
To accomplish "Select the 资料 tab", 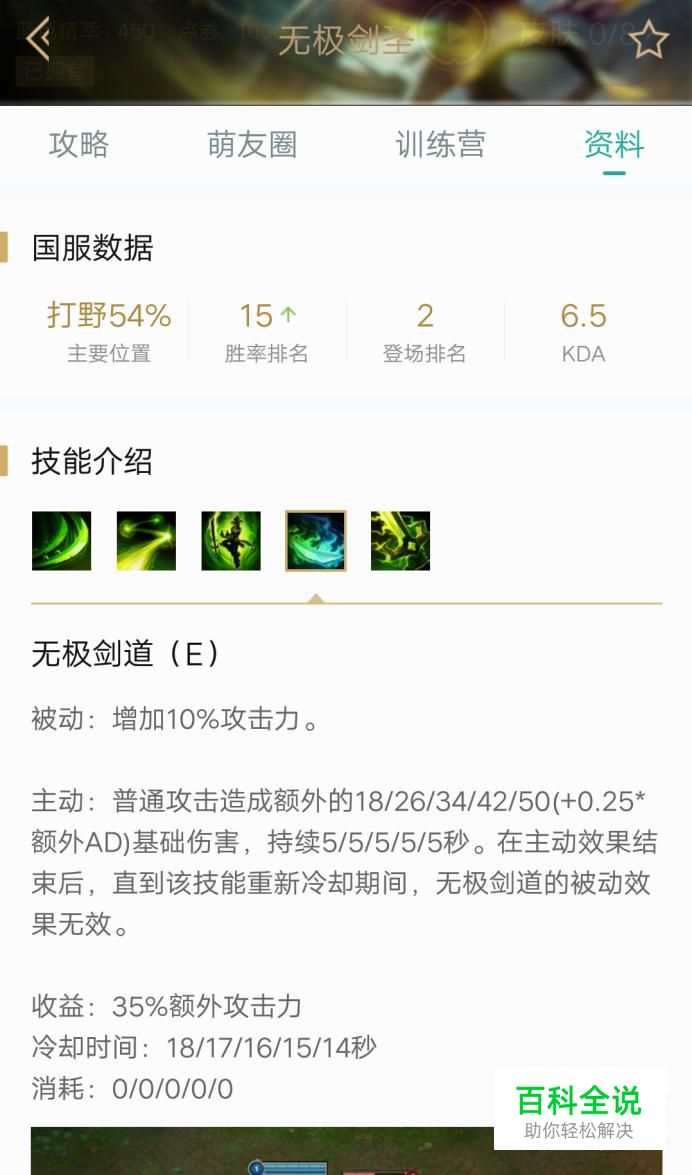I will click(614, 145).
